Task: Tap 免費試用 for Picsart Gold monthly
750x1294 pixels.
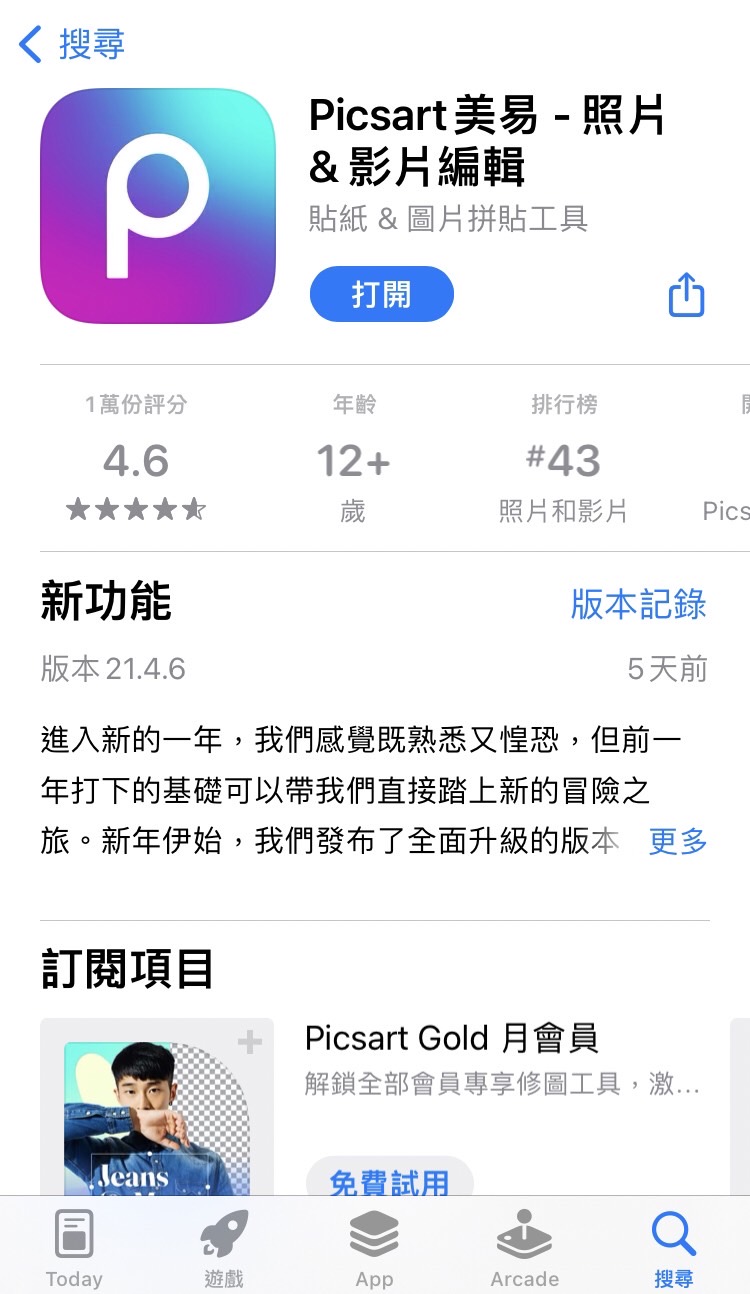Action: pyautogui.click(x=391, y=1181)
